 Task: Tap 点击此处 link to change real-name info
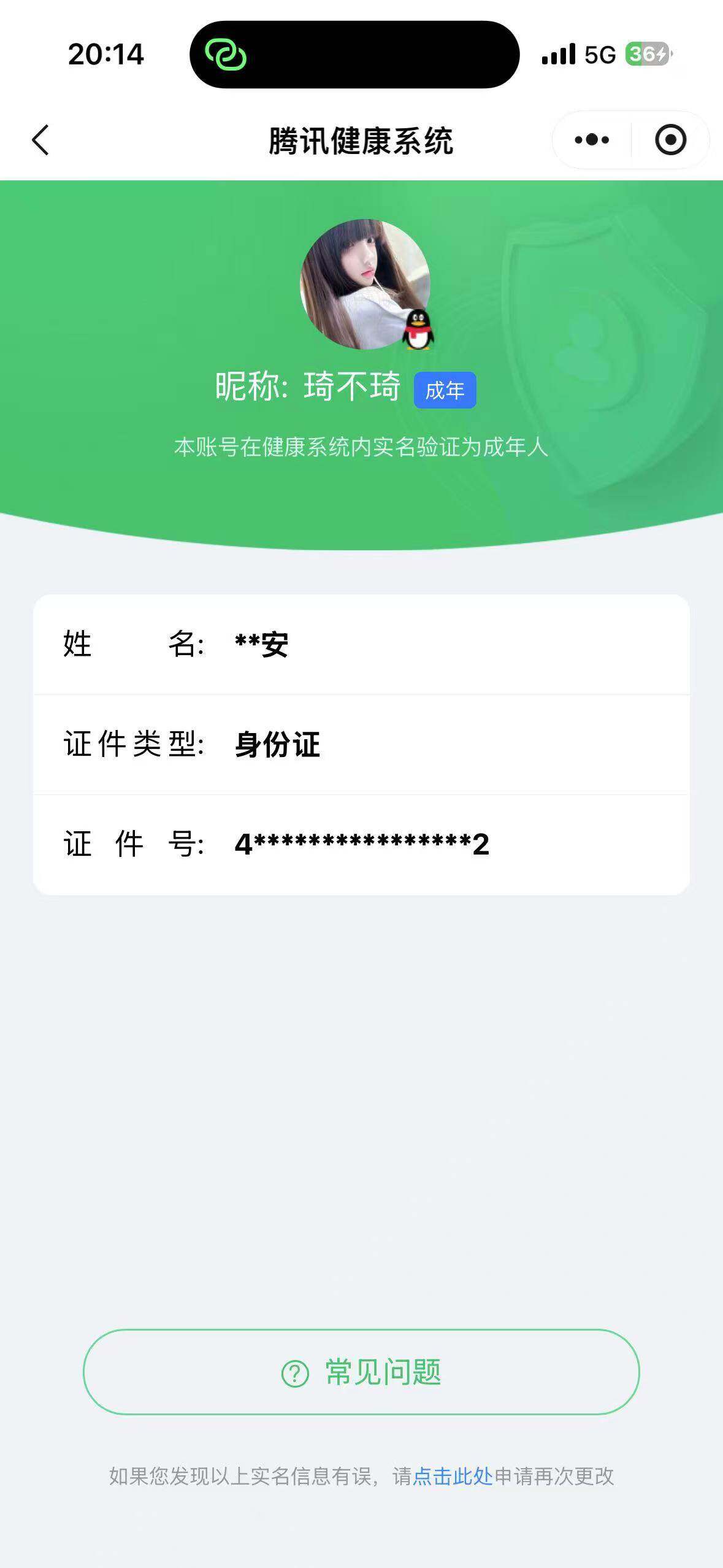(x=453, y=1476)
